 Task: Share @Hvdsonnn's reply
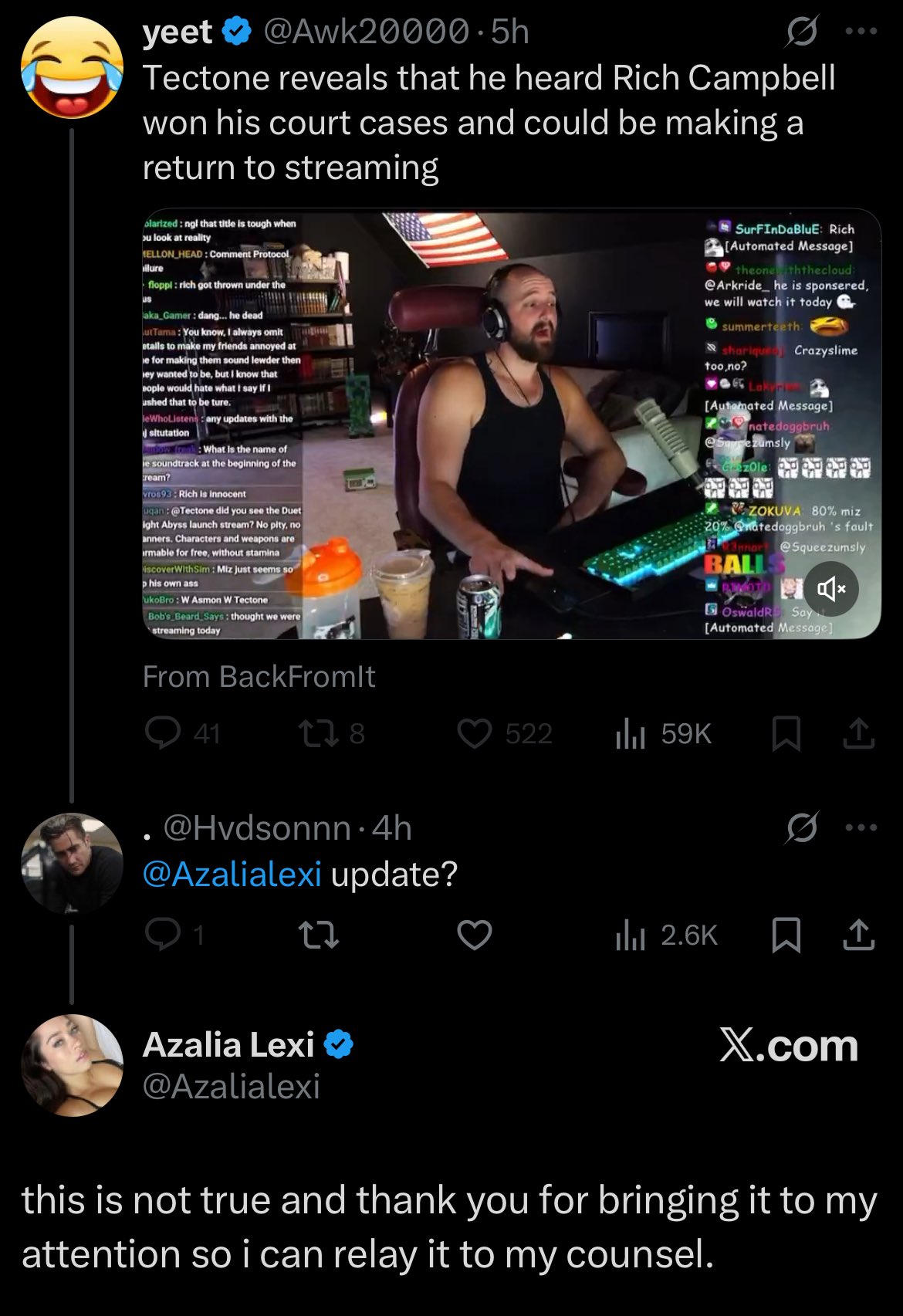pos(858,935)
